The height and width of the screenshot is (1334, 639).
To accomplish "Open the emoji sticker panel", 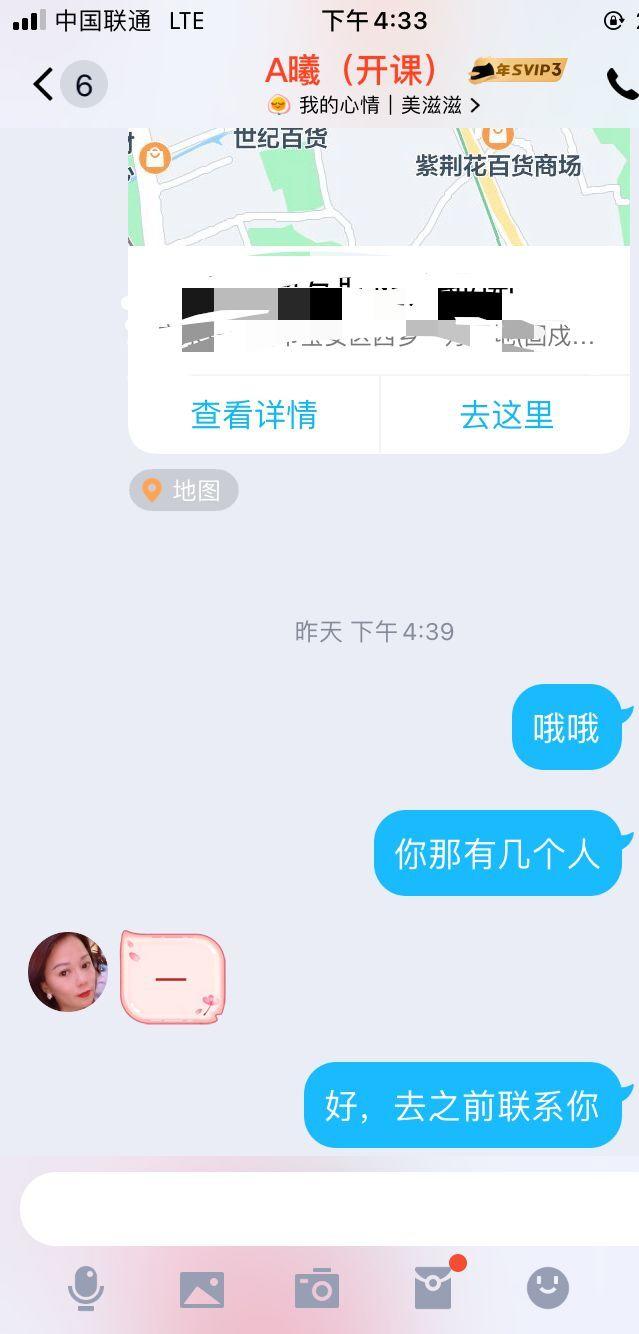I will pyautogui.click(x=548, y=1288).
